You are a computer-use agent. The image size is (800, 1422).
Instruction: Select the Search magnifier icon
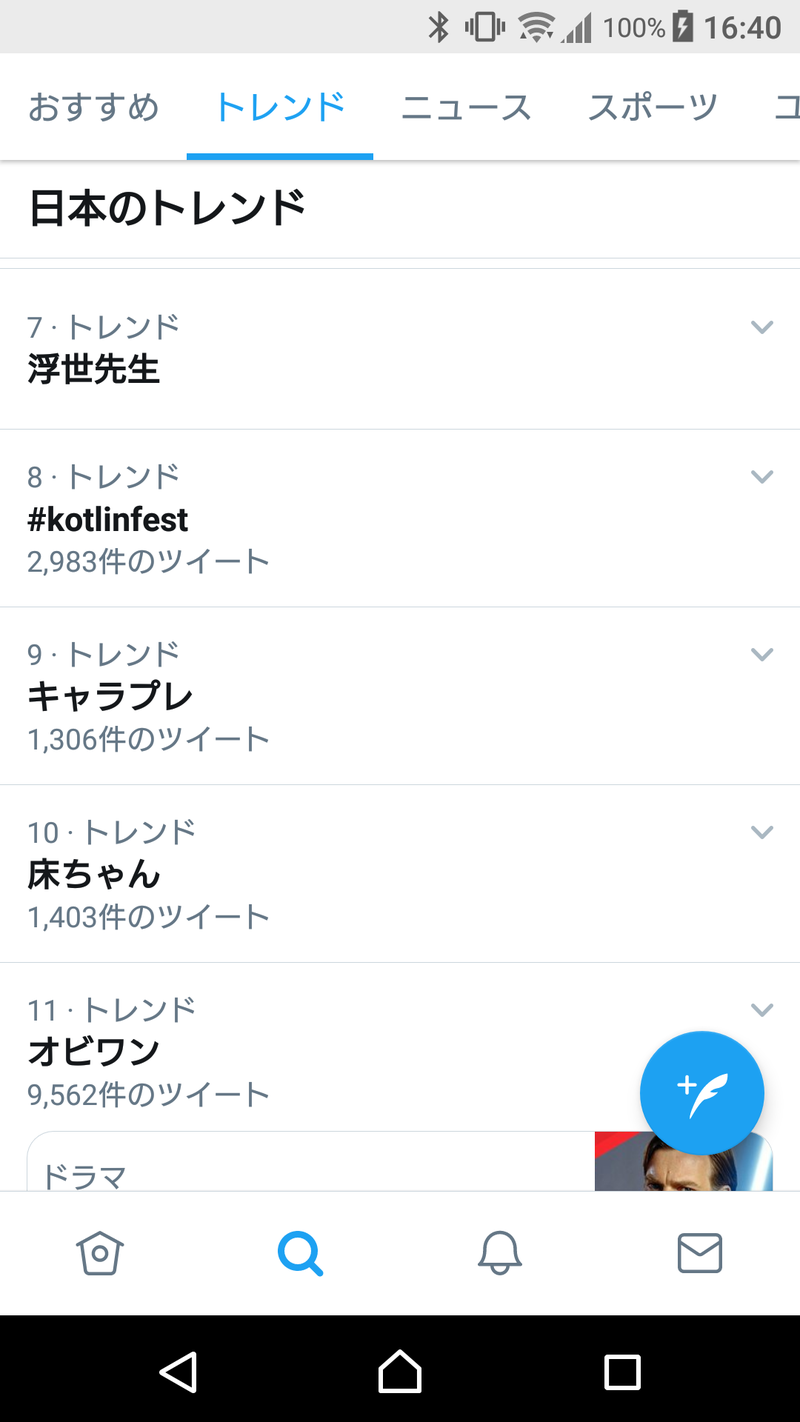tap(299, 1253)
